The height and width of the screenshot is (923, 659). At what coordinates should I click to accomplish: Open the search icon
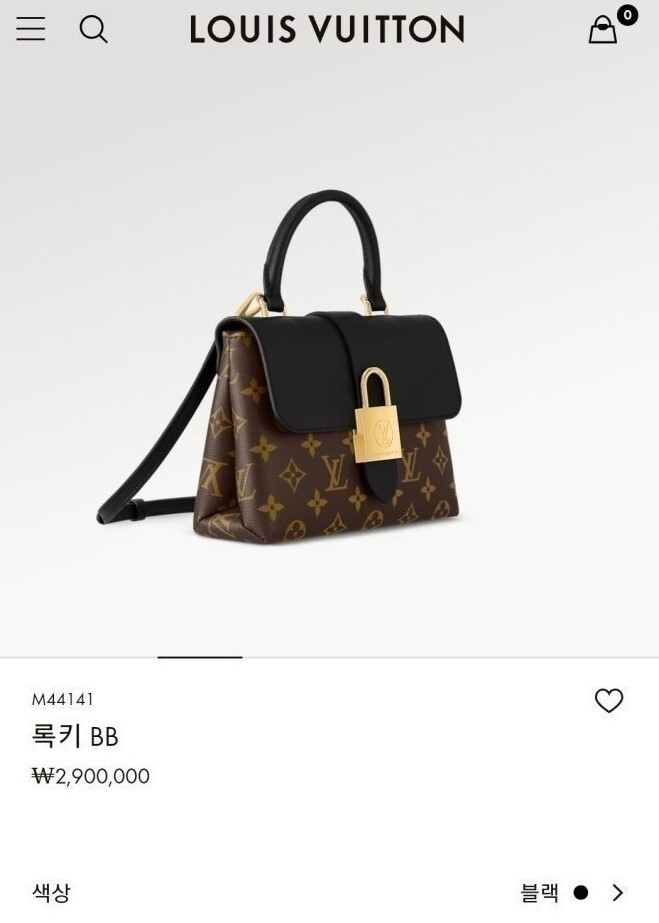tap(94, 29)
